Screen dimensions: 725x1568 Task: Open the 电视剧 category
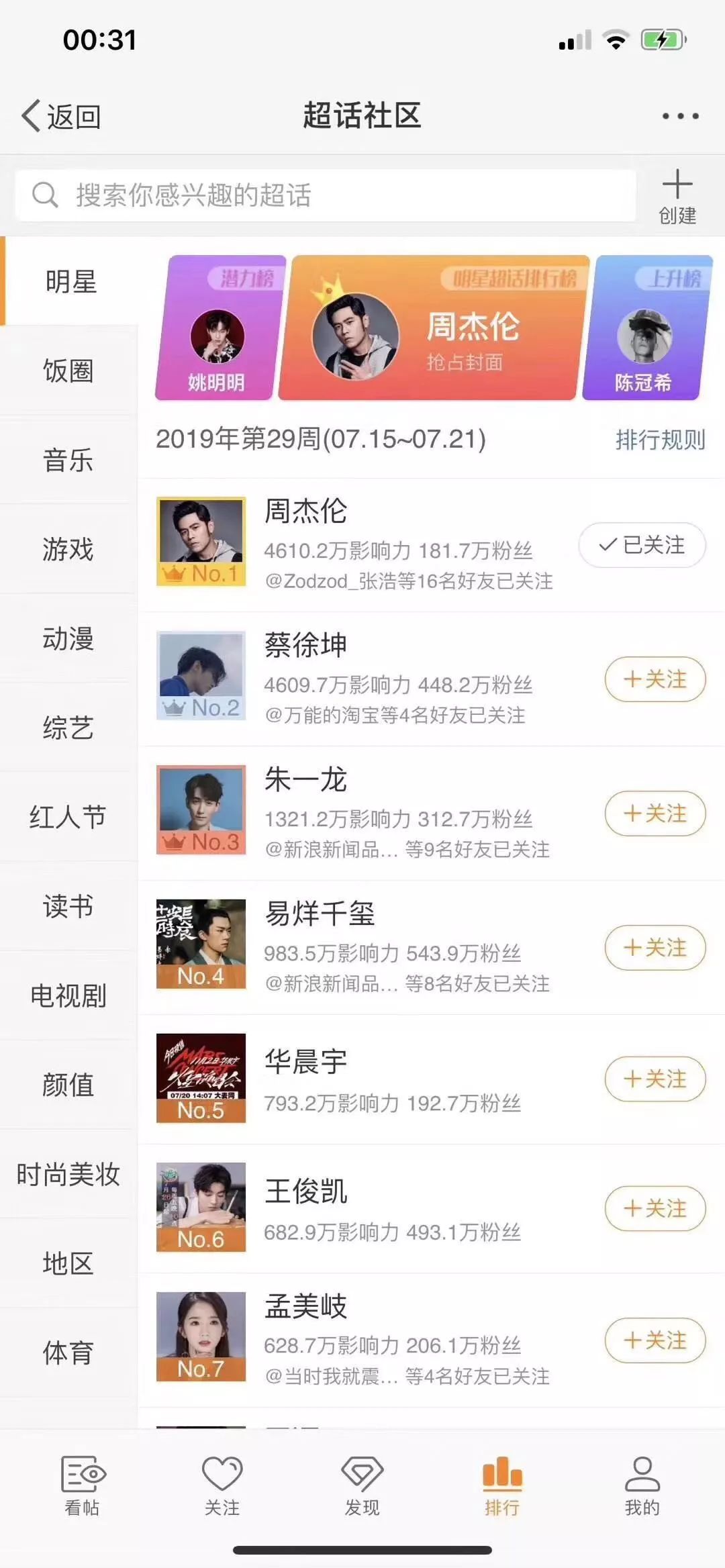tap(68, 995)
